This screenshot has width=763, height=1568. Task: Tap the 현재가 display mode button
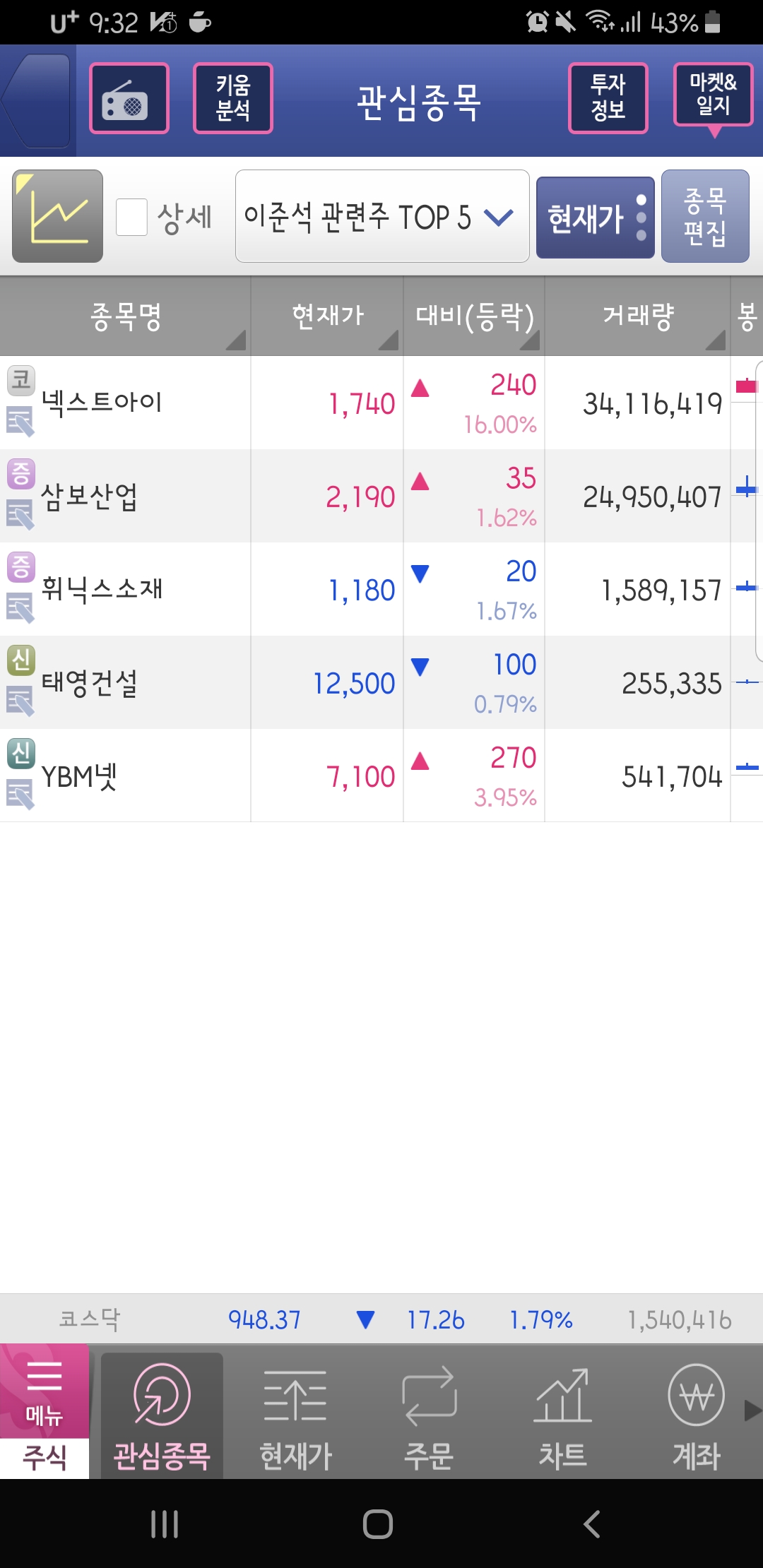[x=596, y=218]
